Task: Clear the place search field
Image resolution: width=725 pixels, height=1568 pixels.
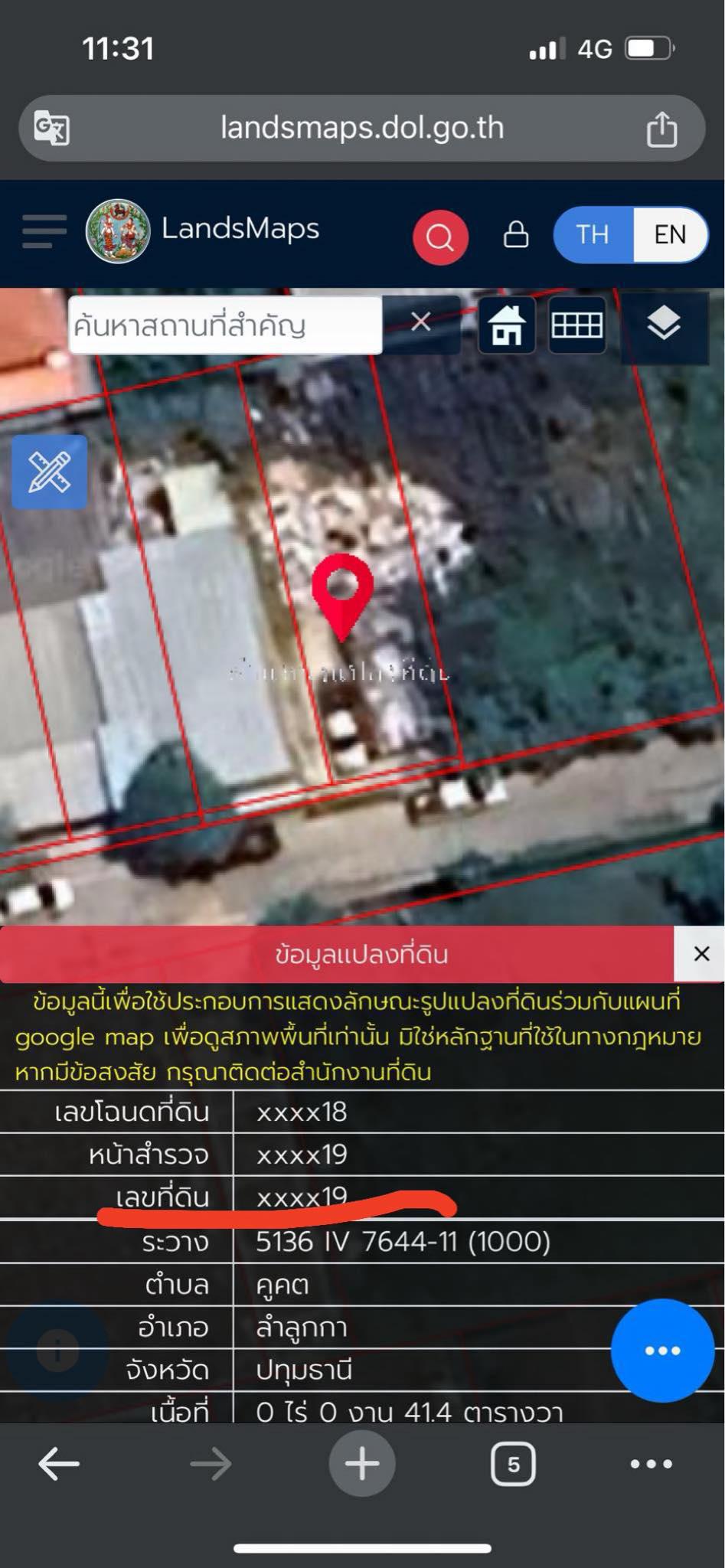Action: click(420, 322)
